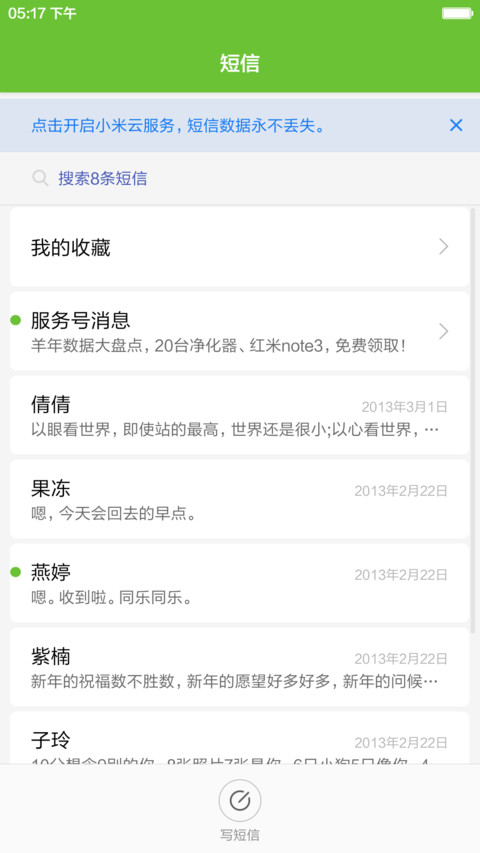Open the conversation with 子玲

(x=239, y=738)
